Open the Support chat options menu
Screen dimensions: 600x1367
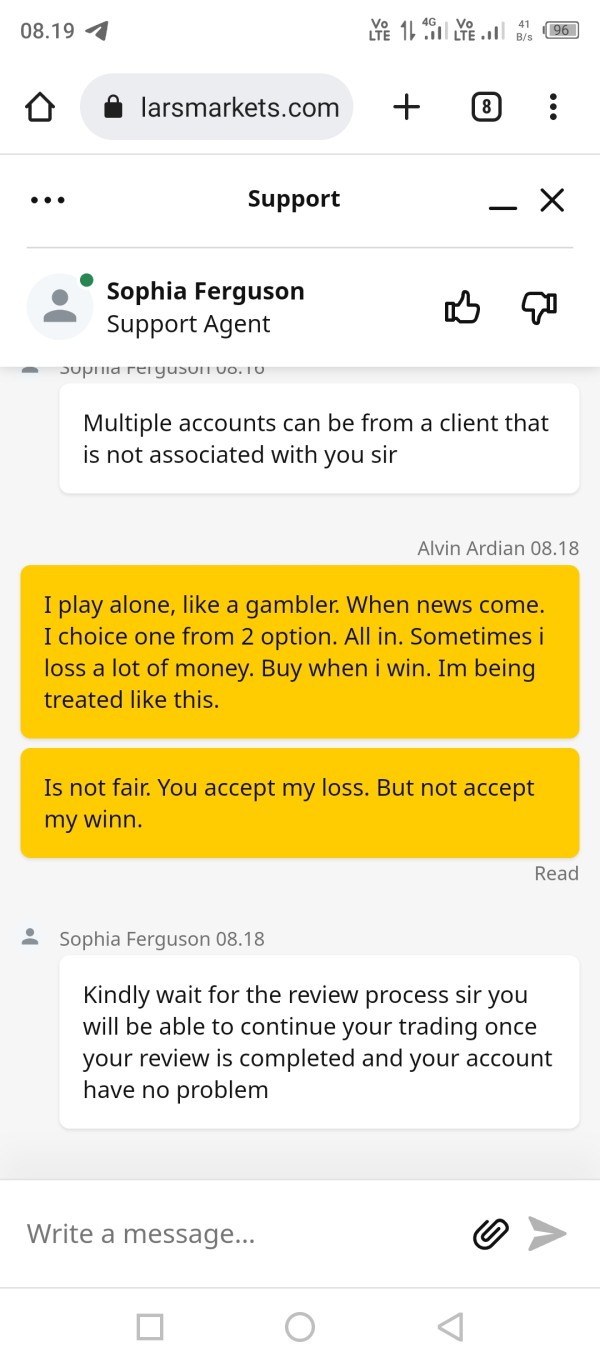[48, 200]
